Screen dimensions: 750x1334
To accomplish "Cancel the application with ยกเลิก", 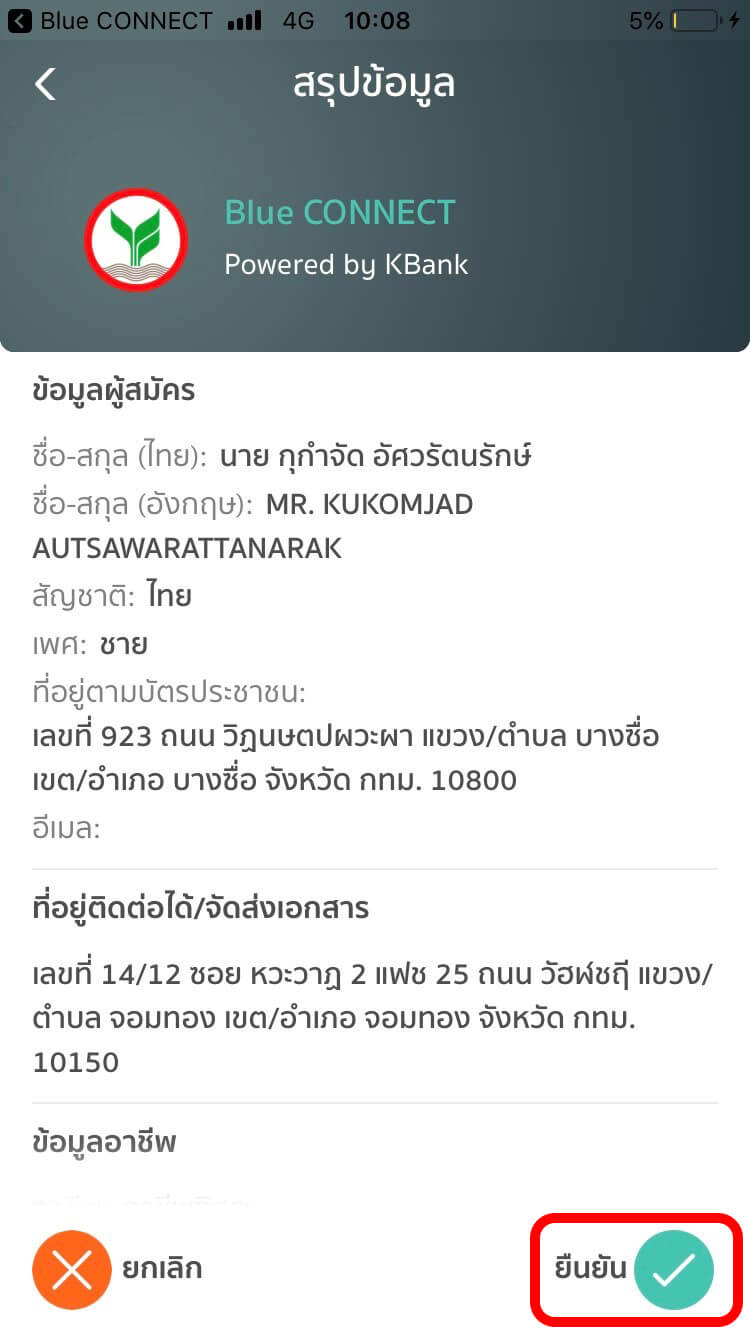I will pos(72,1269).
